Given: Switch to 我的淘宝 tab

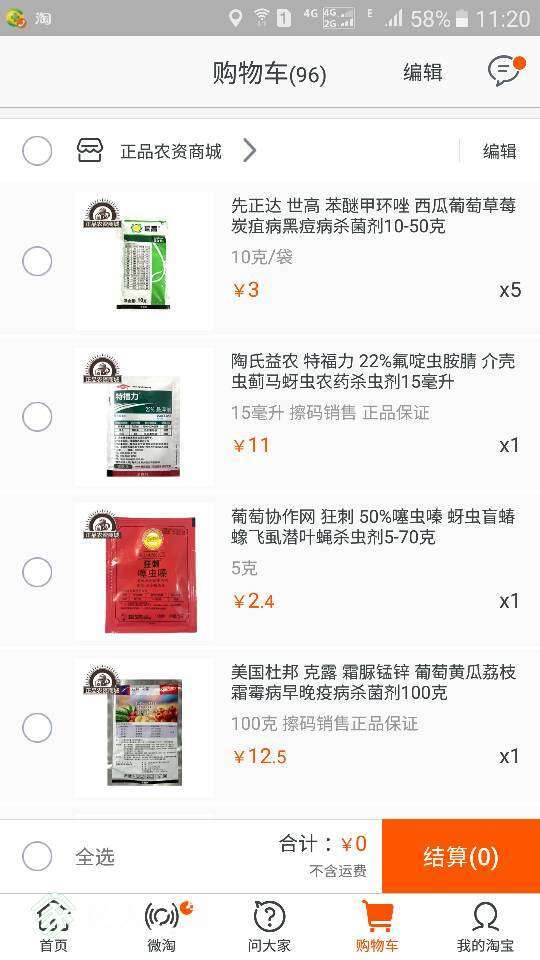Looking at the screenshot, I should pyautogui.click(x=486, y=926).
